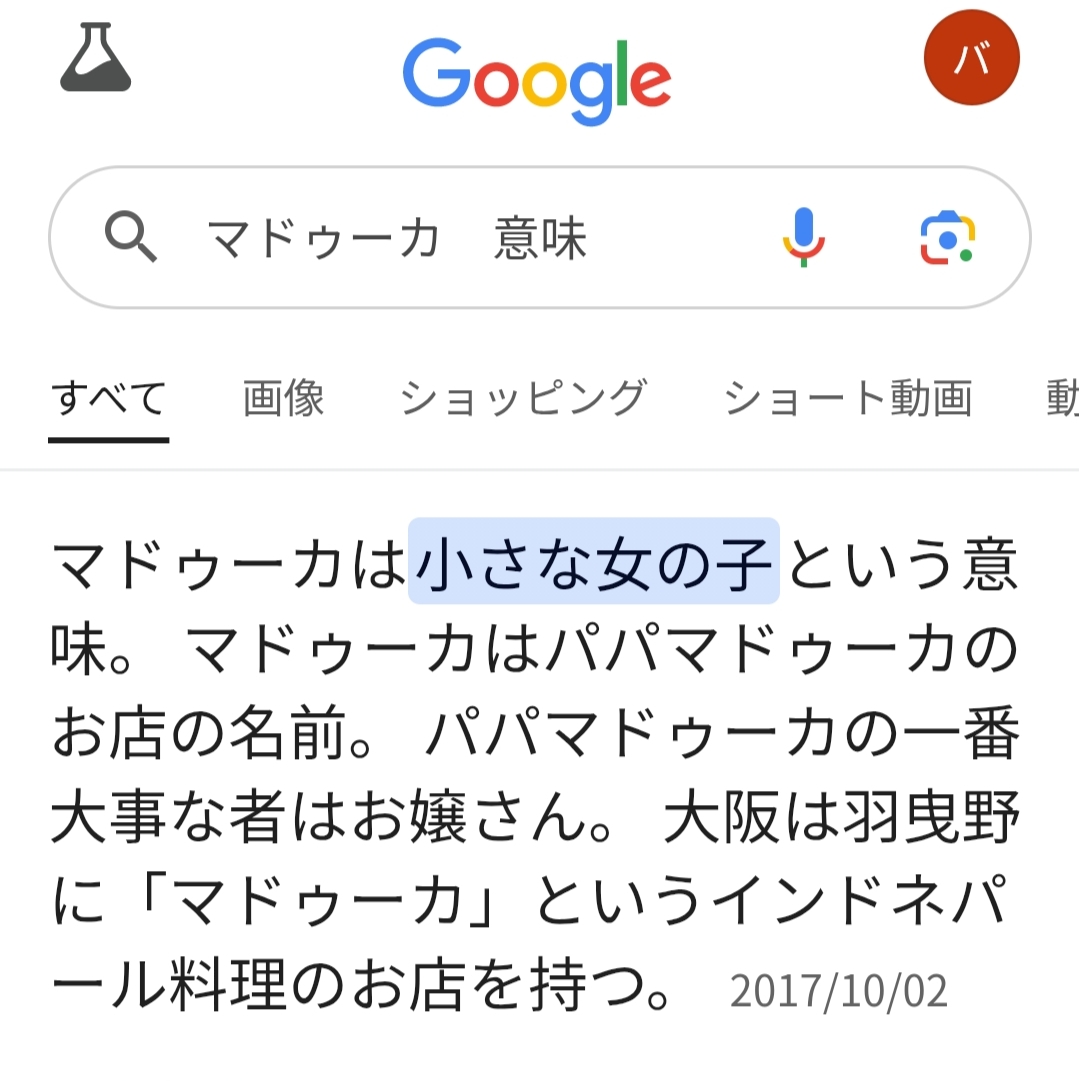Image resolution: width=1079 pixels, height=1081 pixels.
Task: Open Search Labs flask icon
Action: coord(96,57)
